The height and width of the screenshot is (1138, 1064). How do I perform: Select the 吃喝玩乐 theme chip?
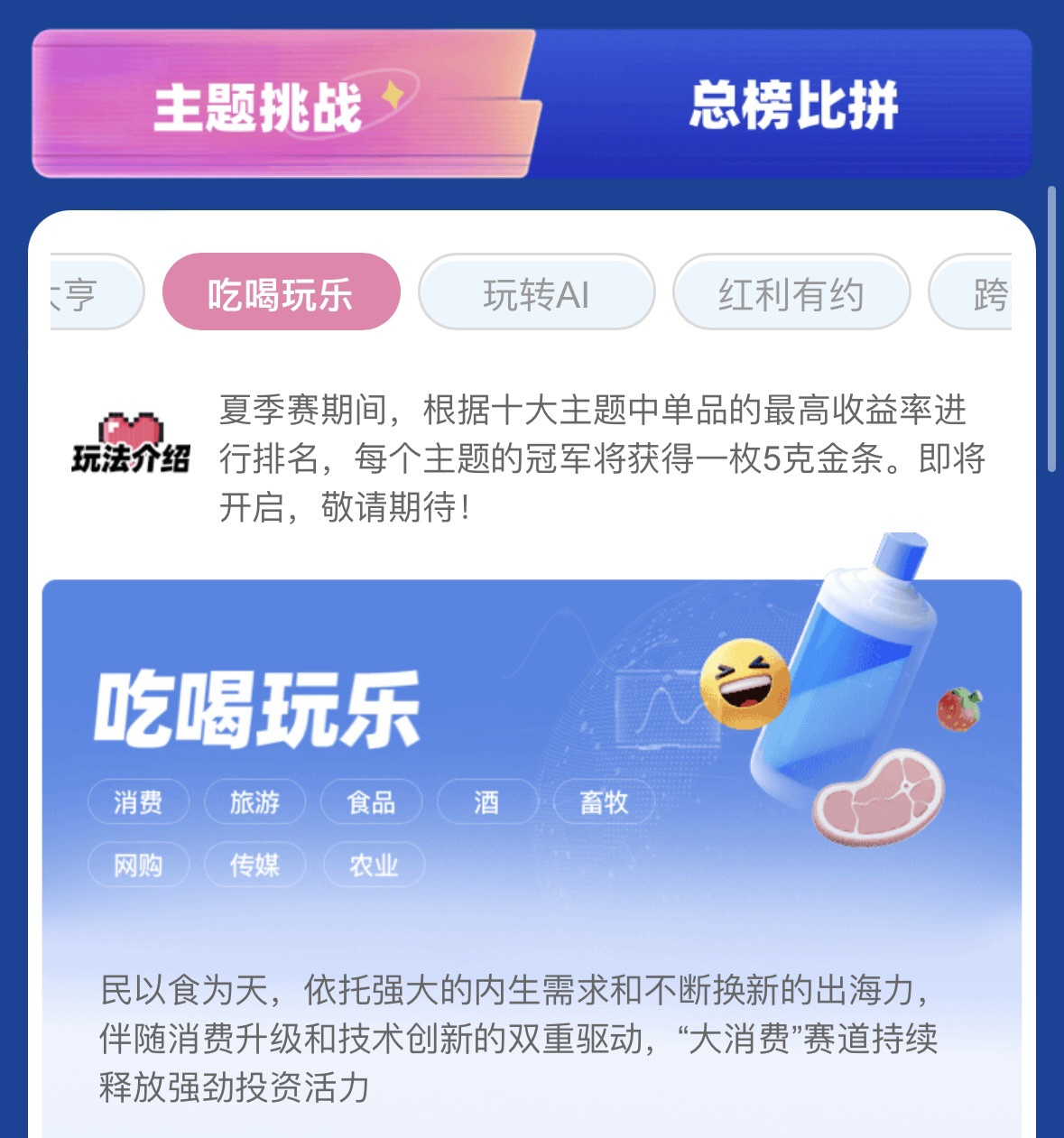pyautogui.click(x=281, y=292)
